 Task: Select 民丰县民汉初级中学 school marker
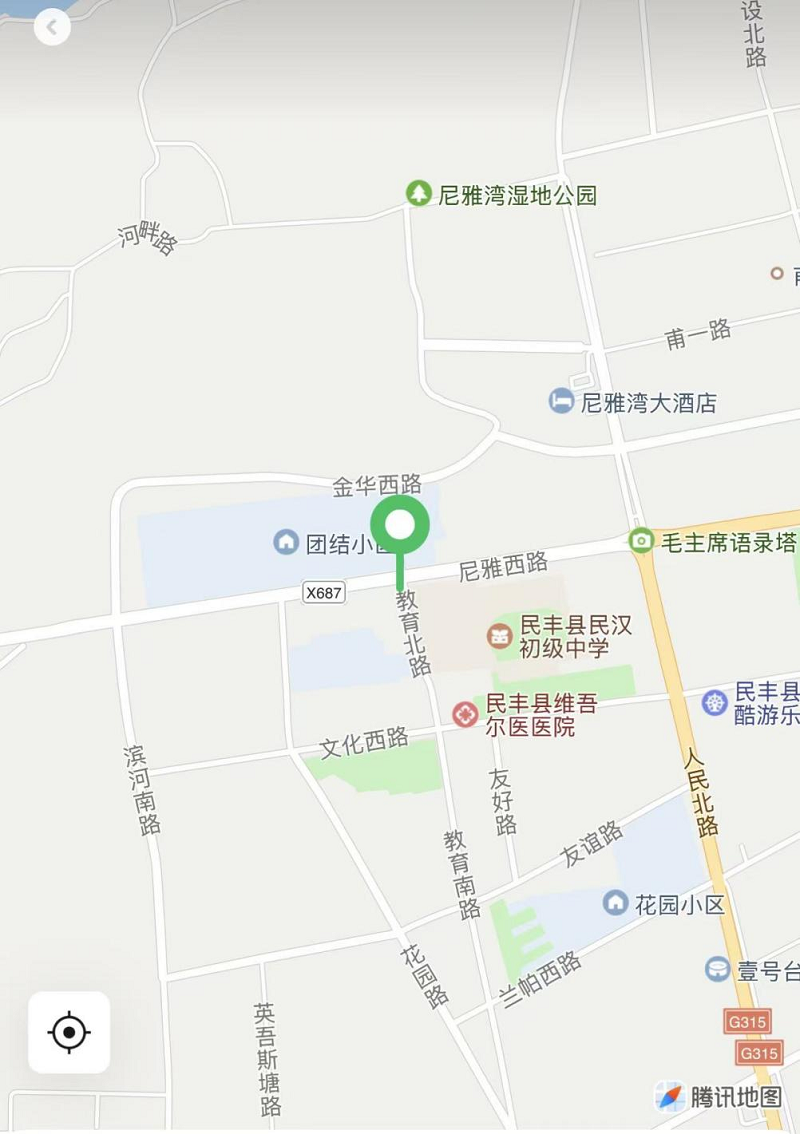coord(498,636)
